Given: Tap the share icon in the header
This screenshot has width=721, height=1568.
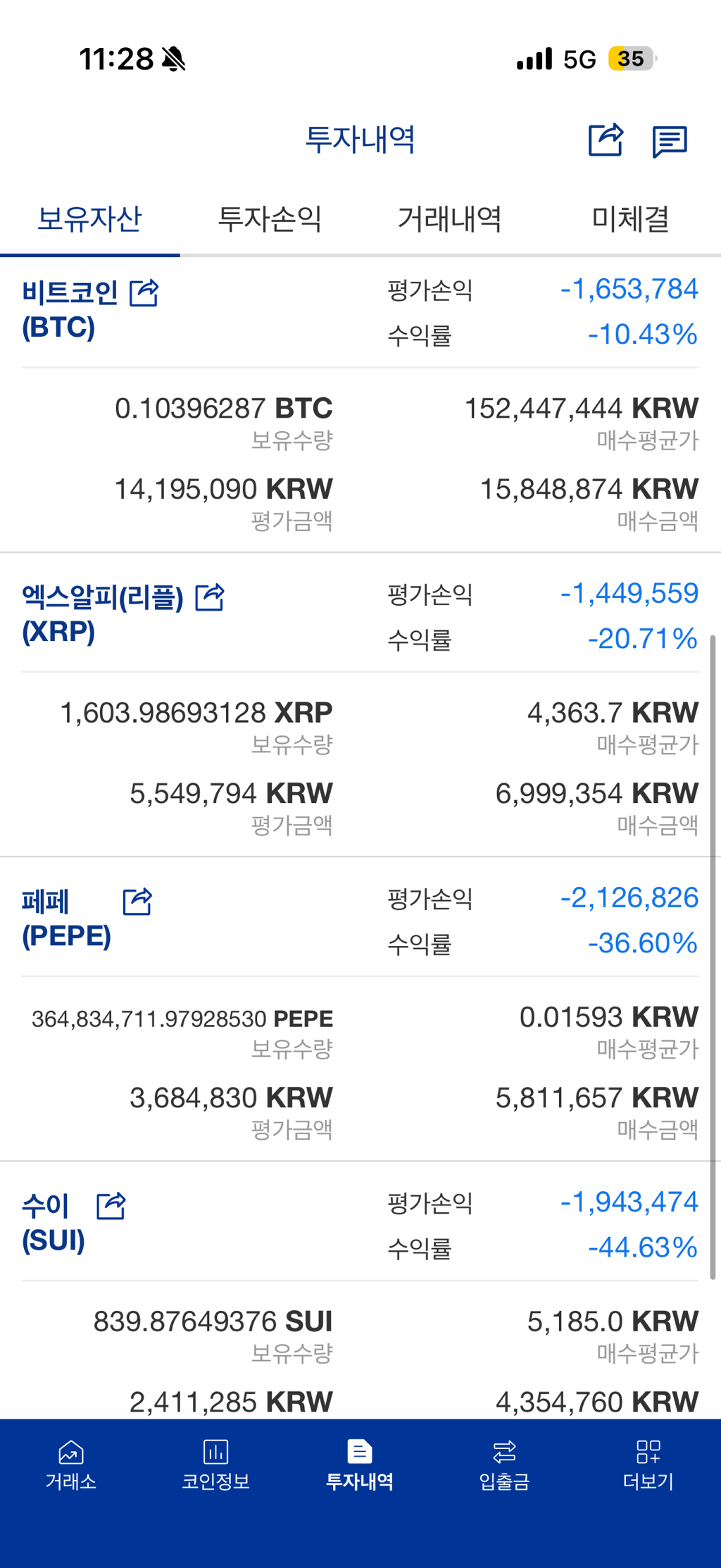Looking at the screenshot, I should [x=606, y=139].
